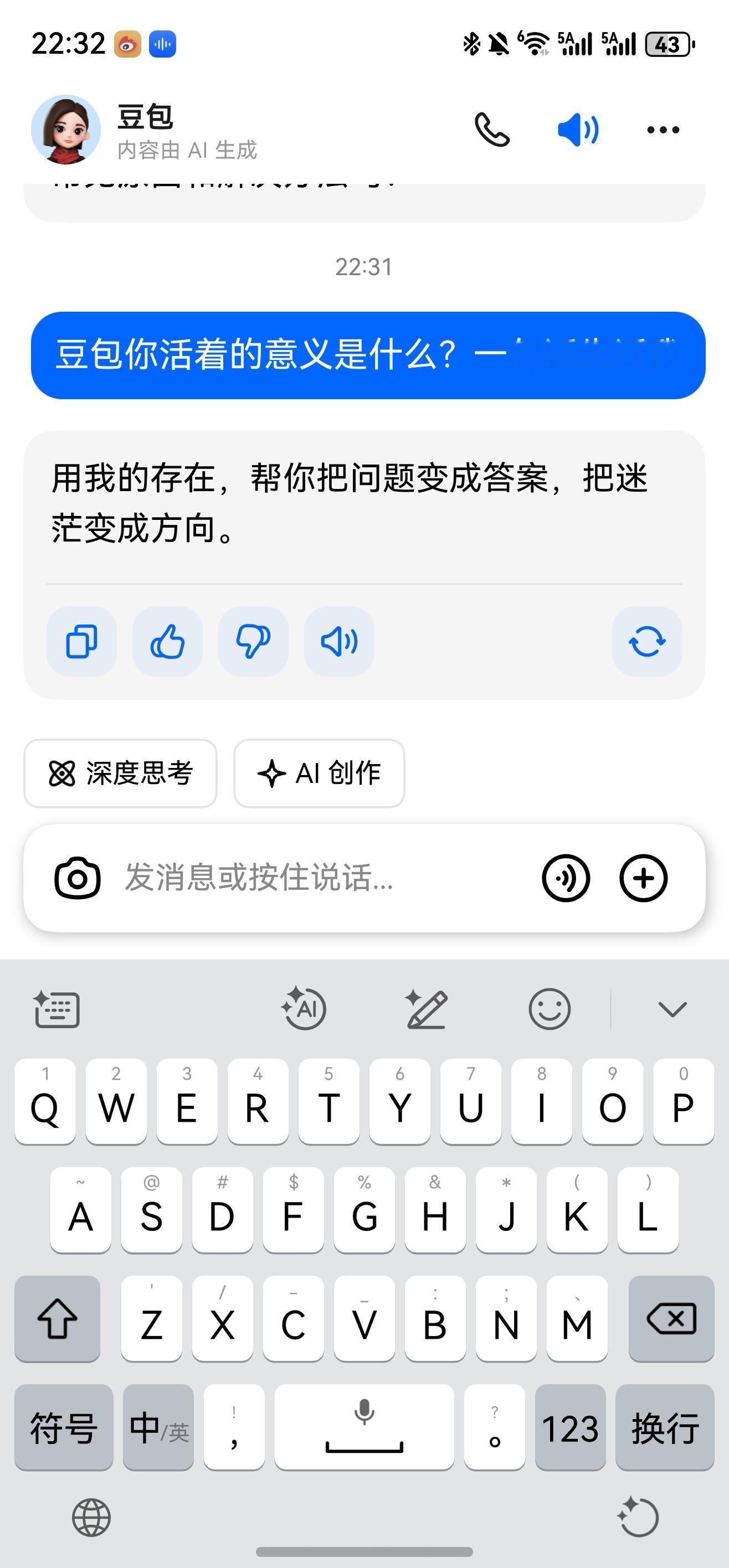Screen dimensions: 729x1568
Task: Enable 深度思考 deep thinking mode
Action: point(121,773)
